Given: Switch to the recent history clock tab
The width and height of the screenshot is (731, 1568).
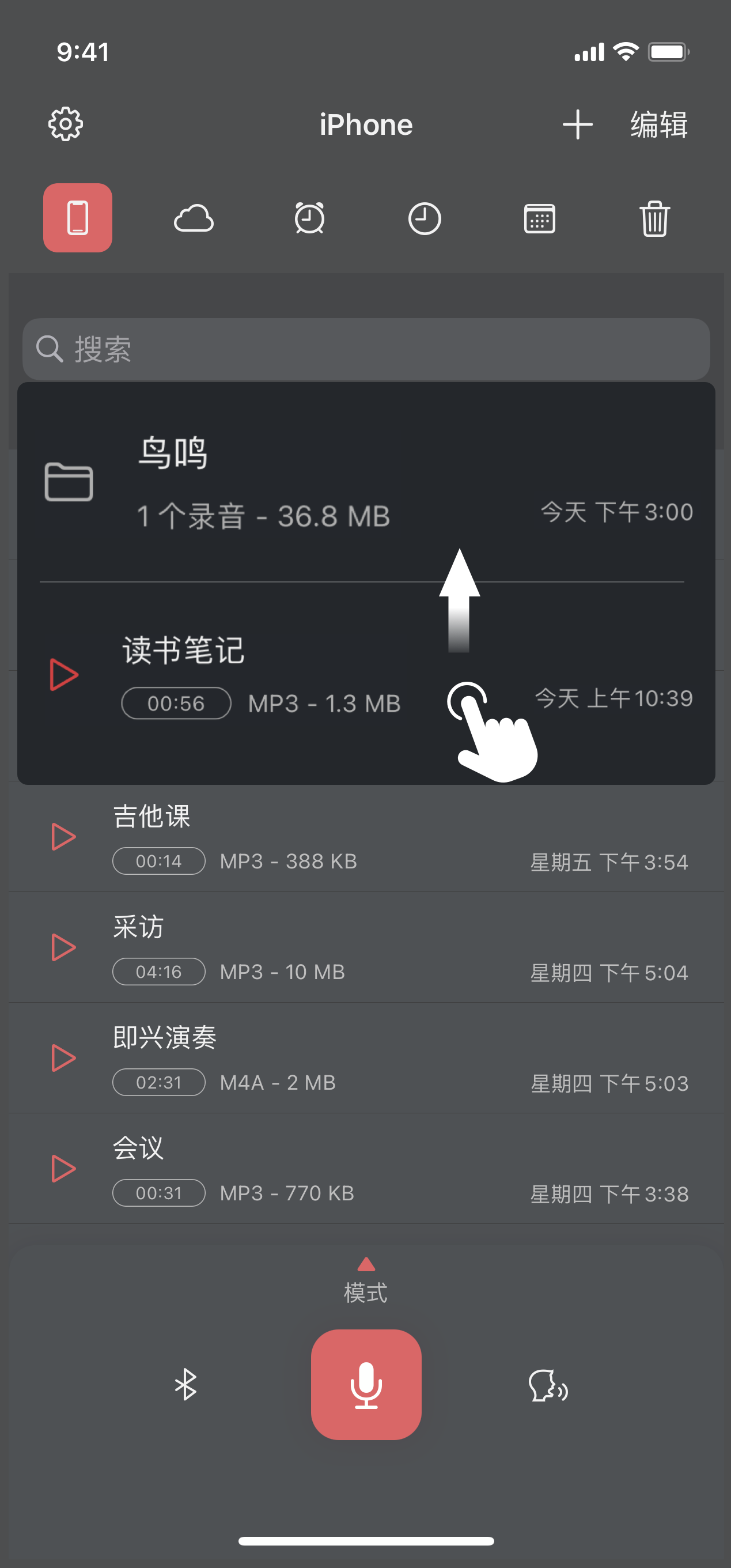Looking at the screenshot, I should pyautogui.click(x=424, y=218).
